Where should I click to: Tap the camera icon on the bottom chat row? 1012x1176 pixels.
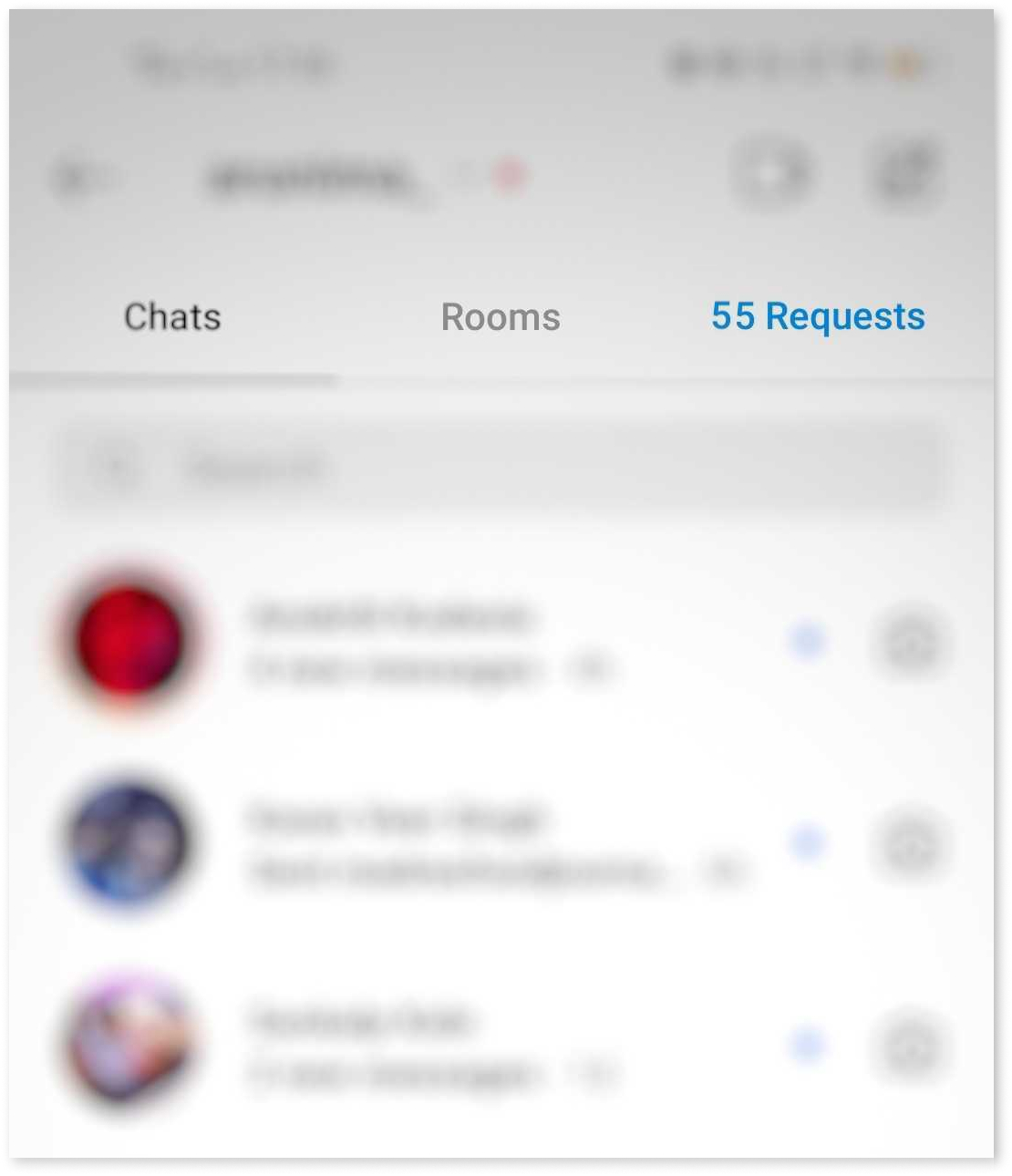pyautogui.click(x=908, y=1047)
